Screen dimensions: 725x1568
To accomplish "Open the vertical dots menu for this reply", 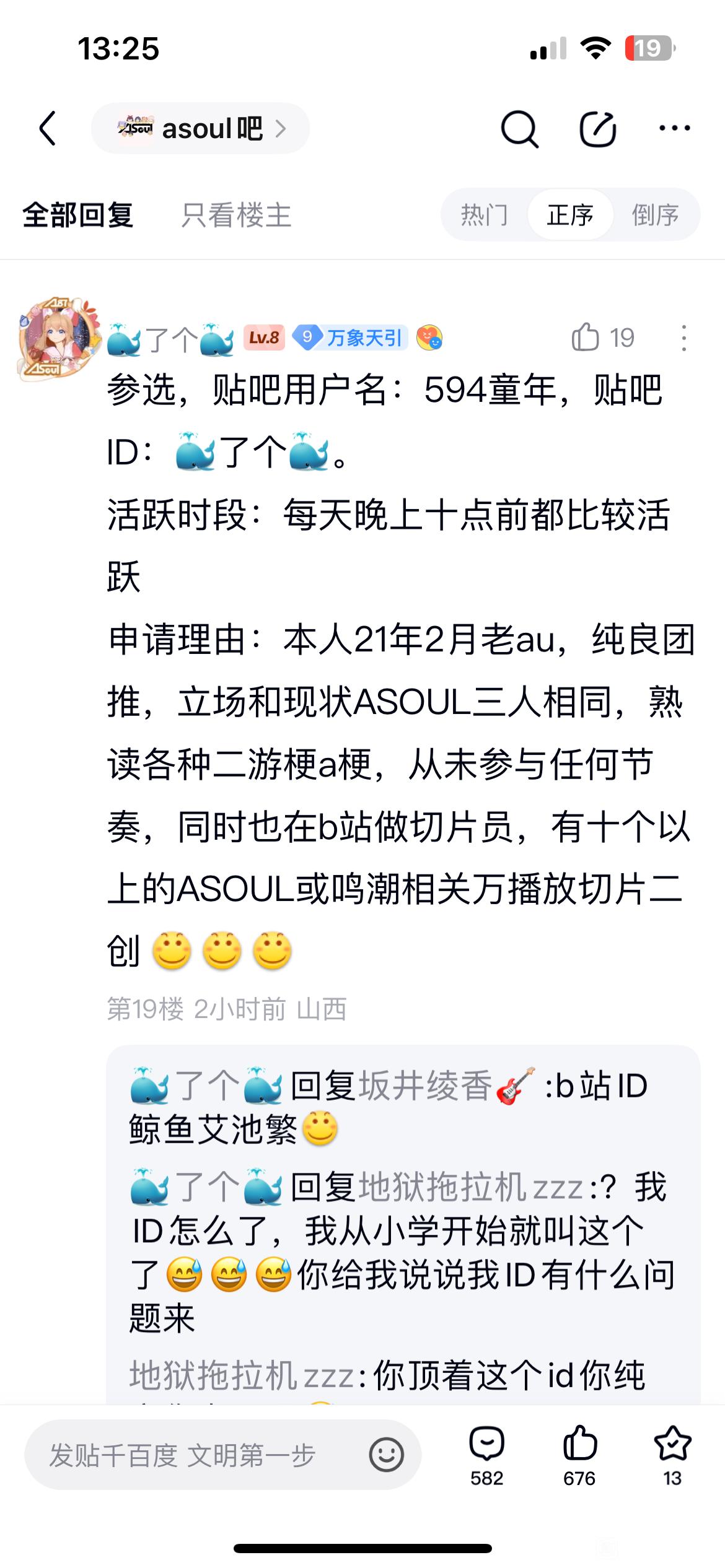I will (x=683, y=338).
